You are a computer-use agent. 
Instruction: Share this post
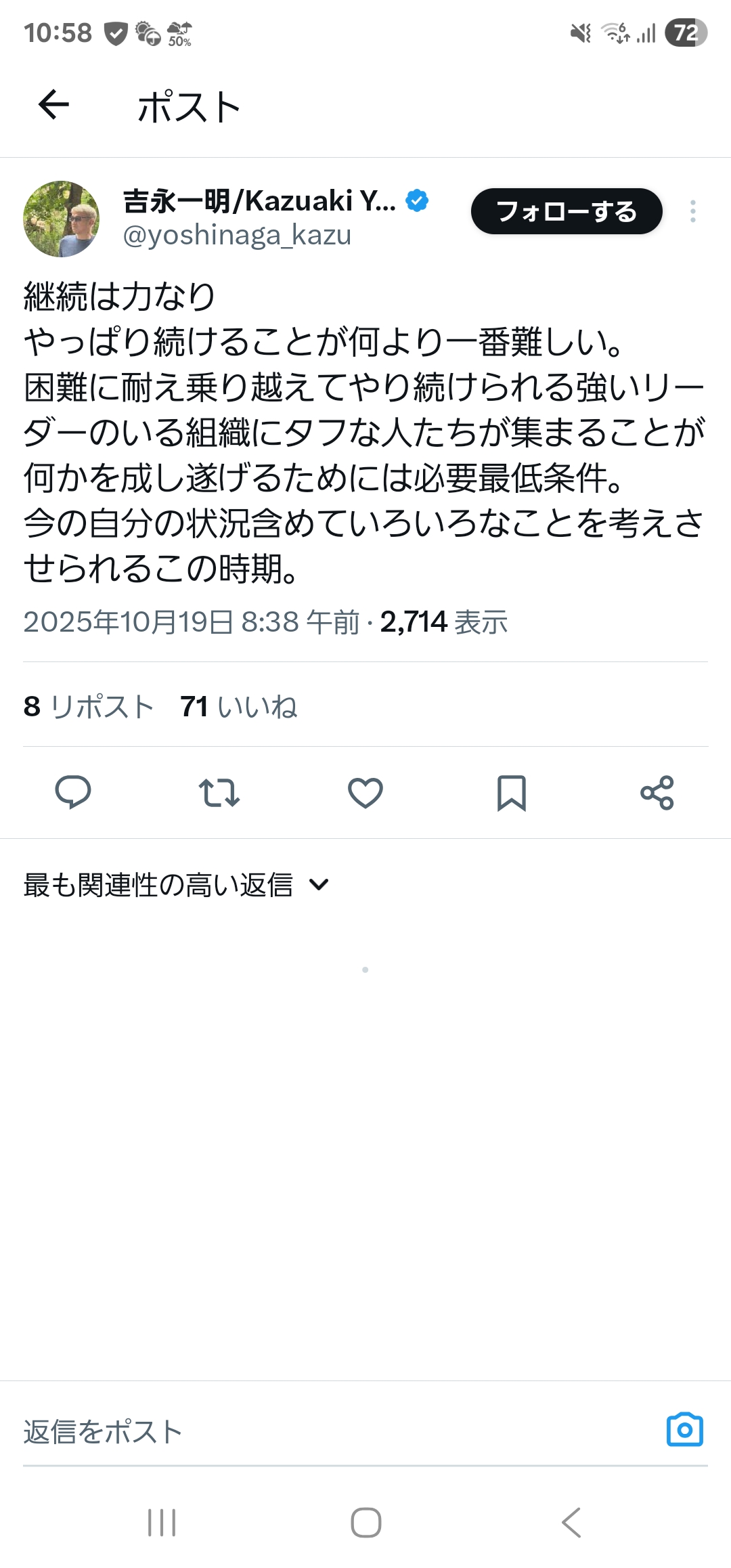point(657,792)
